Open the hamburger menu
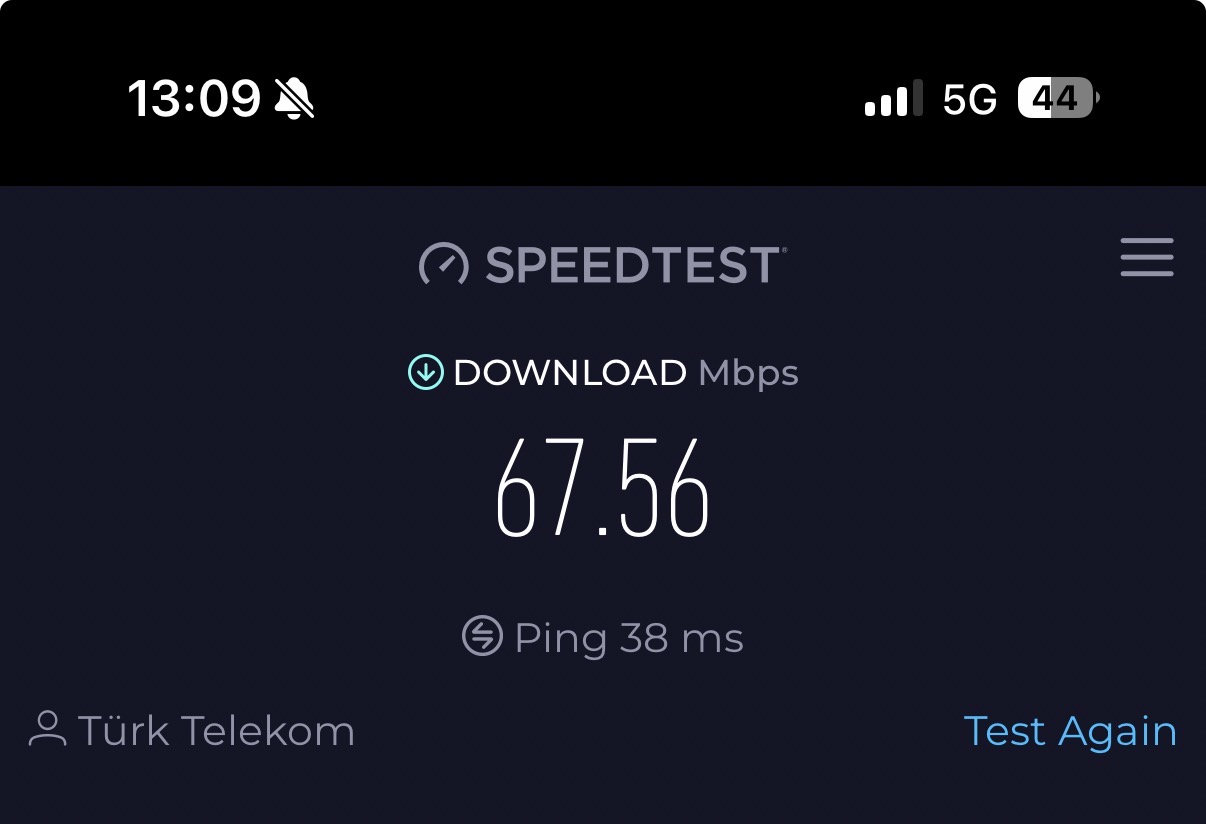1206x824 pixels. pyautogui.click(x=1146, y=258)
